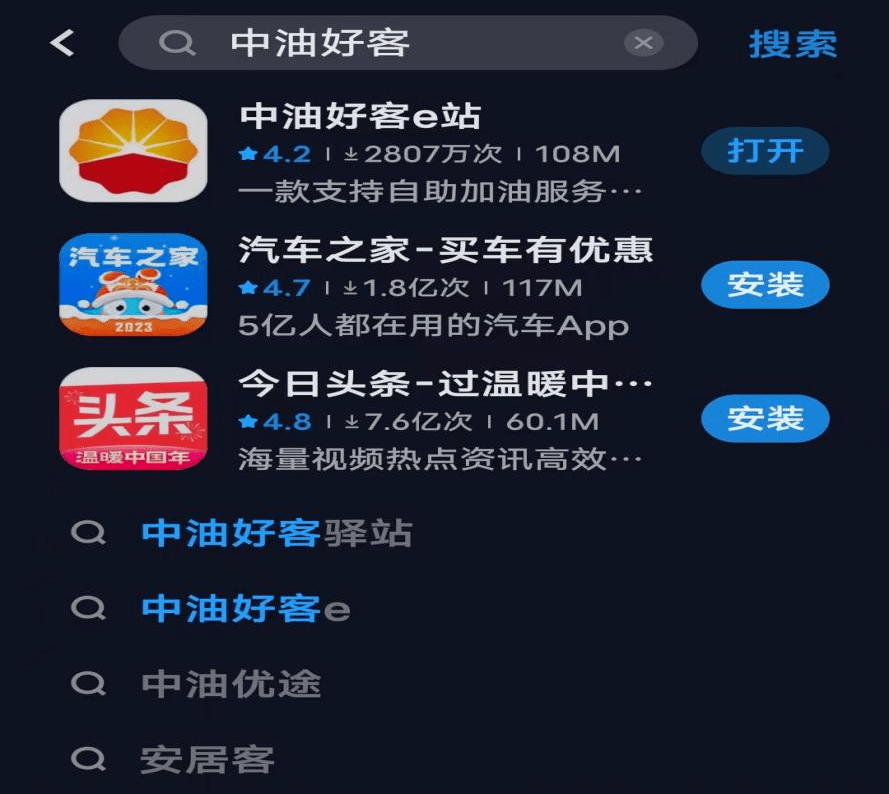Viewport: 889px width, 794px height.
Task: Select suggestion 中油好客驿站
Action: tap(276, 533)
